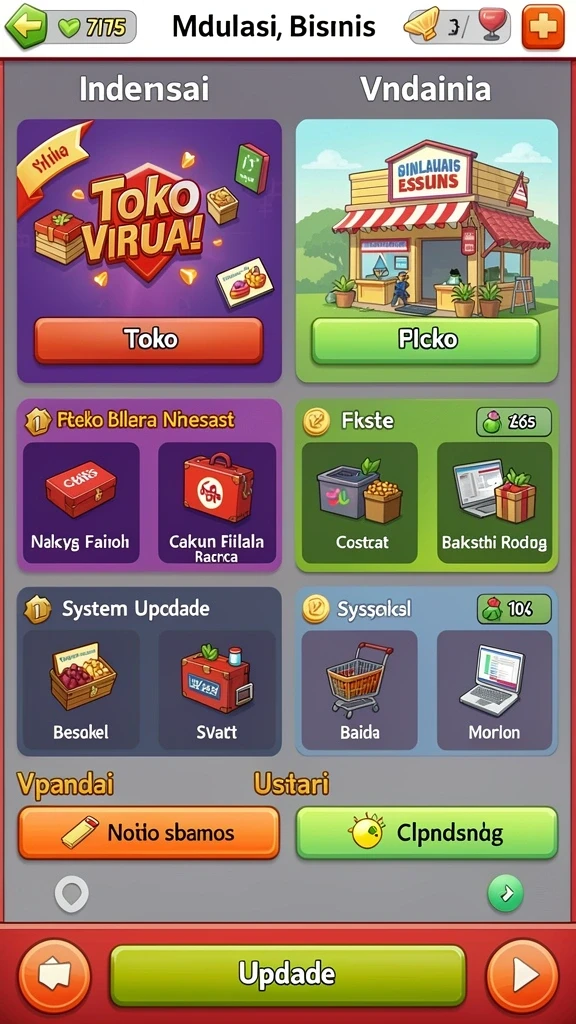576x1024 pixels.
Task: Tap the orange Noito sbamos button
Action: click(149, 833)
